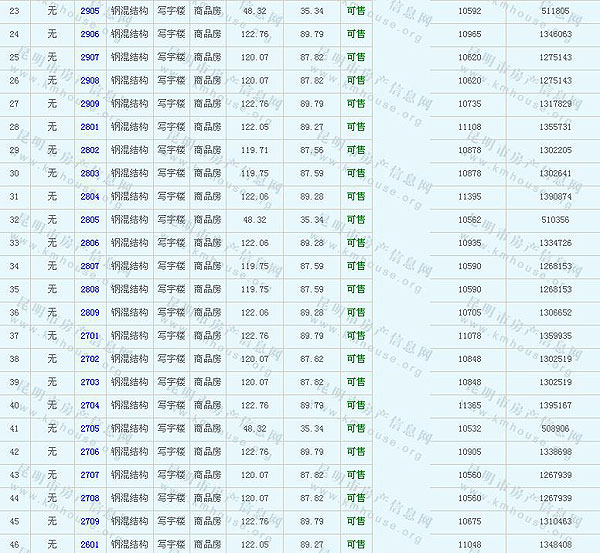600x553 pixels.
Task: Open room 2801 details link
Action: click(90, 127)
